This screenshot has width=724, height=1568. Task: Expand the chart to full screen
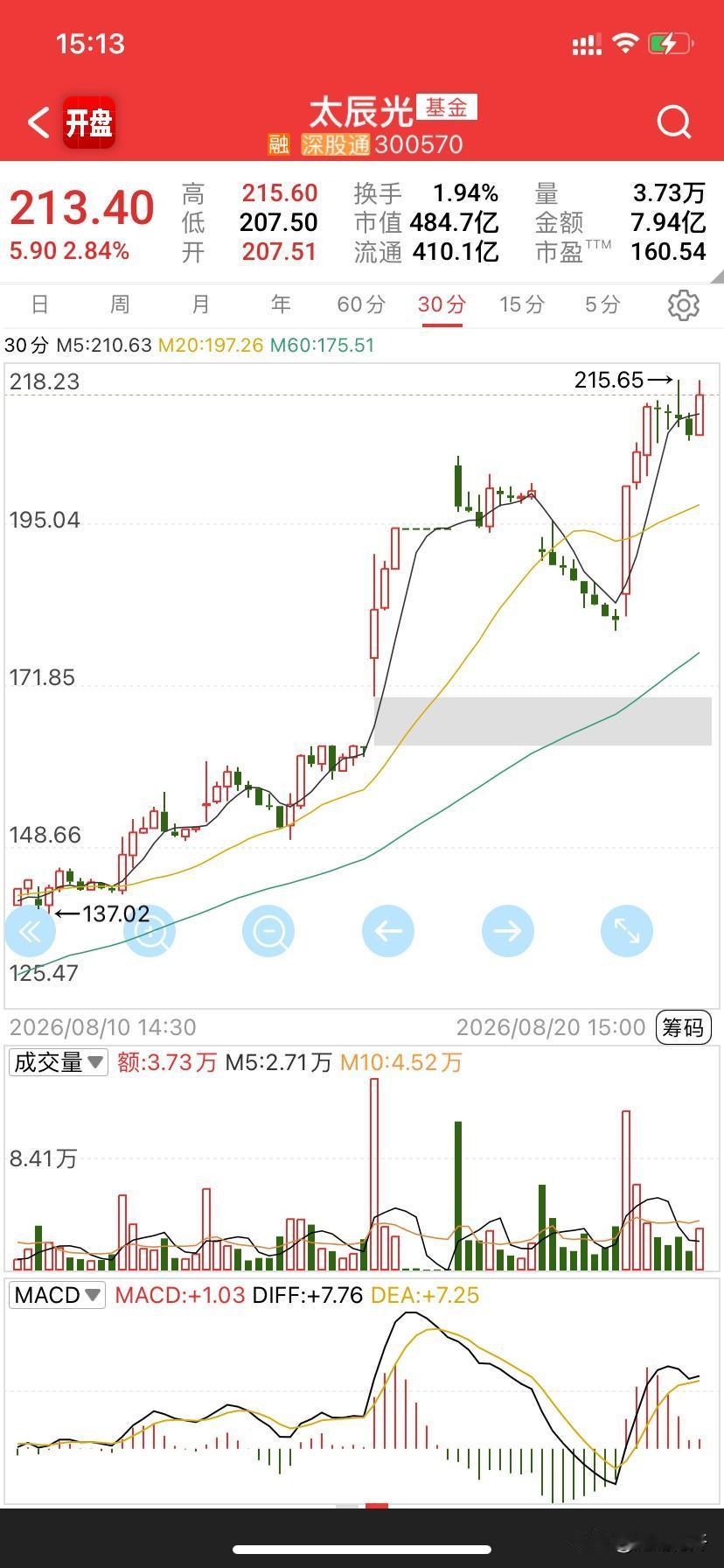(x=627, y=931)
